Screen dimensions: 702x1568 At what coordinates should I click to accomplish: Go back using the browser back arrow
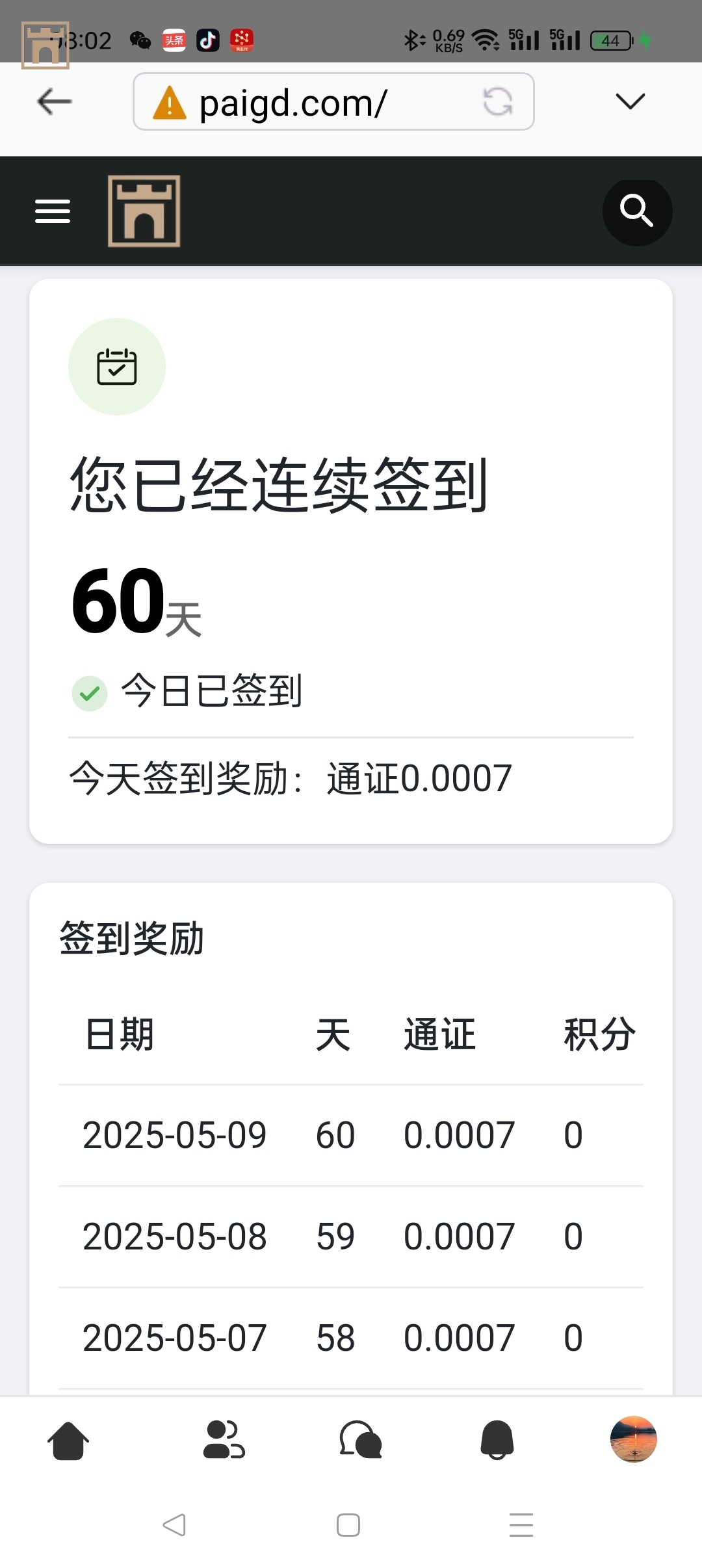pos(55,101)
